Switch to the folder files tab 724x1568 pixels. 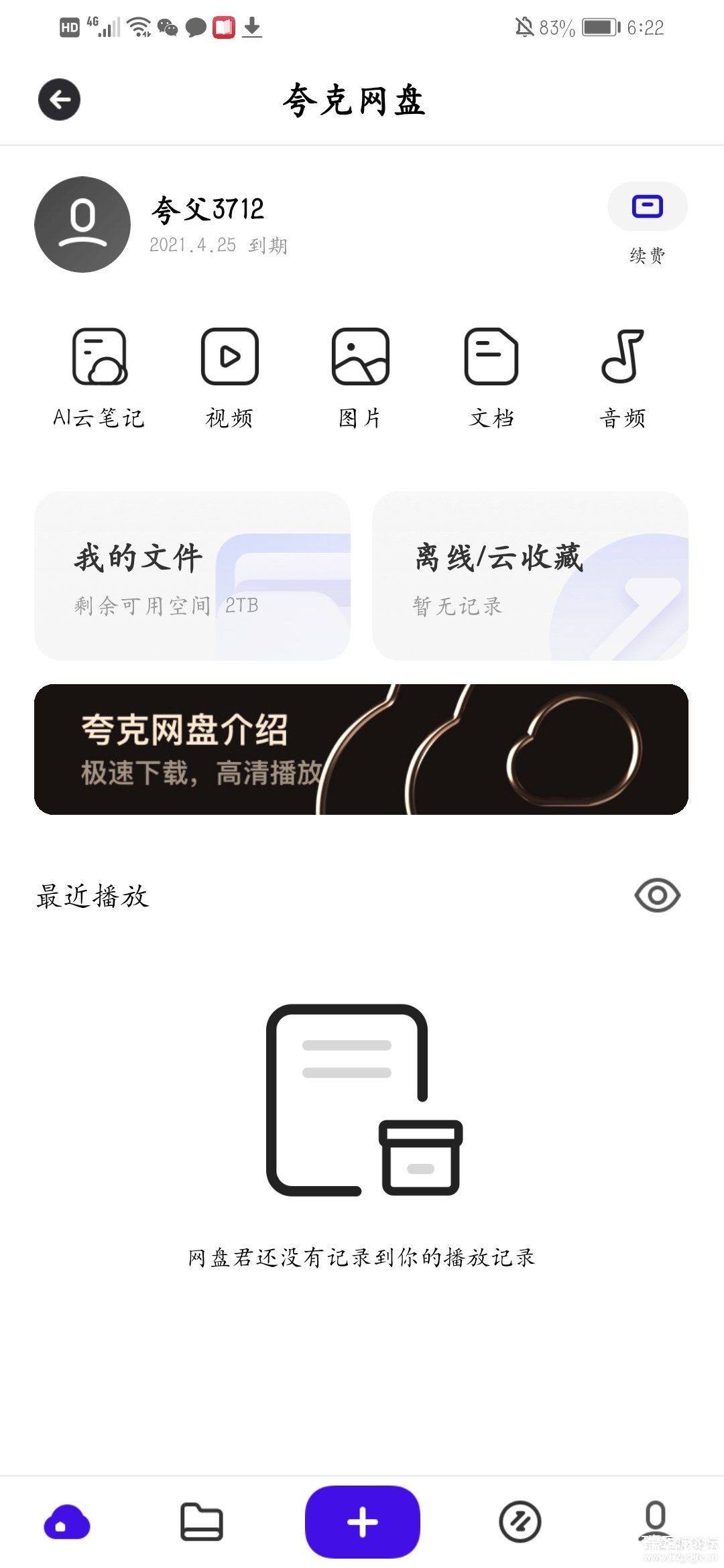[x=201, y=1522]
